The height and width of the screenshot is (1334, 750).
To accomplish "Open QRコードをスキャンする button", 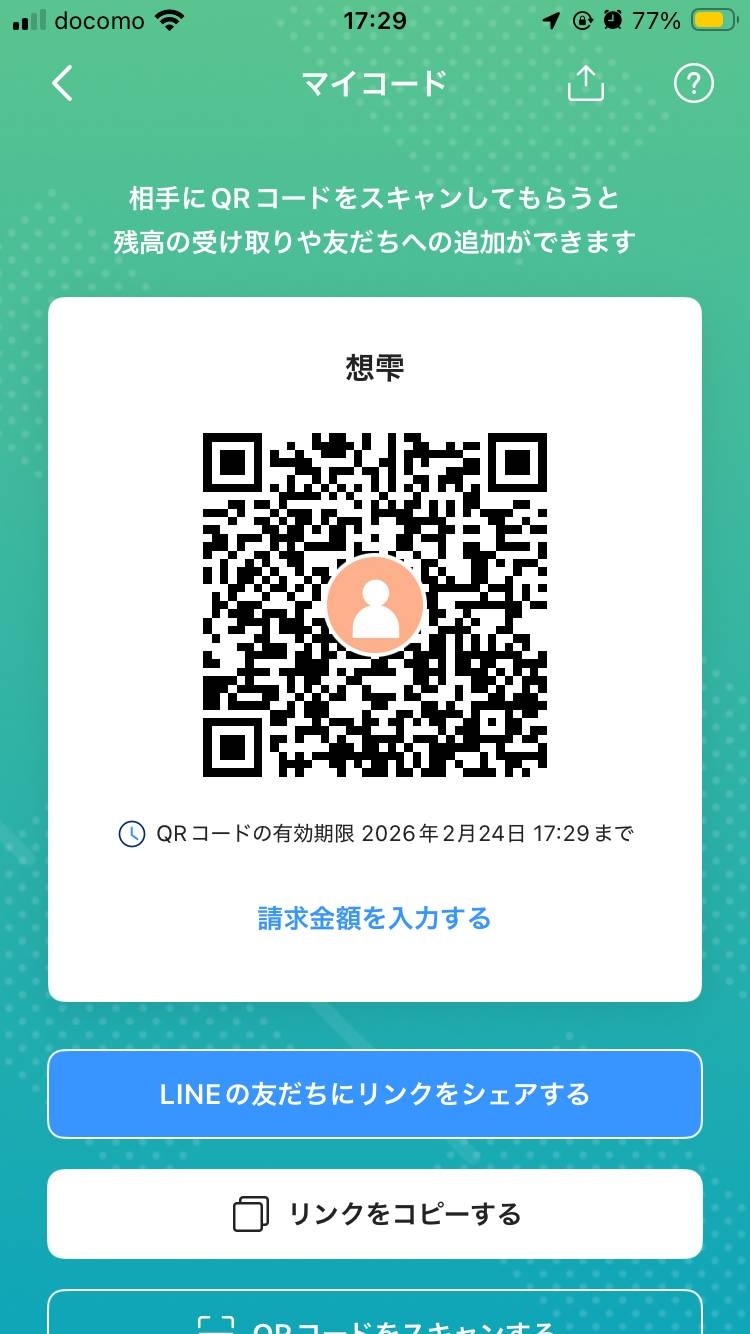I will 375,1318.
